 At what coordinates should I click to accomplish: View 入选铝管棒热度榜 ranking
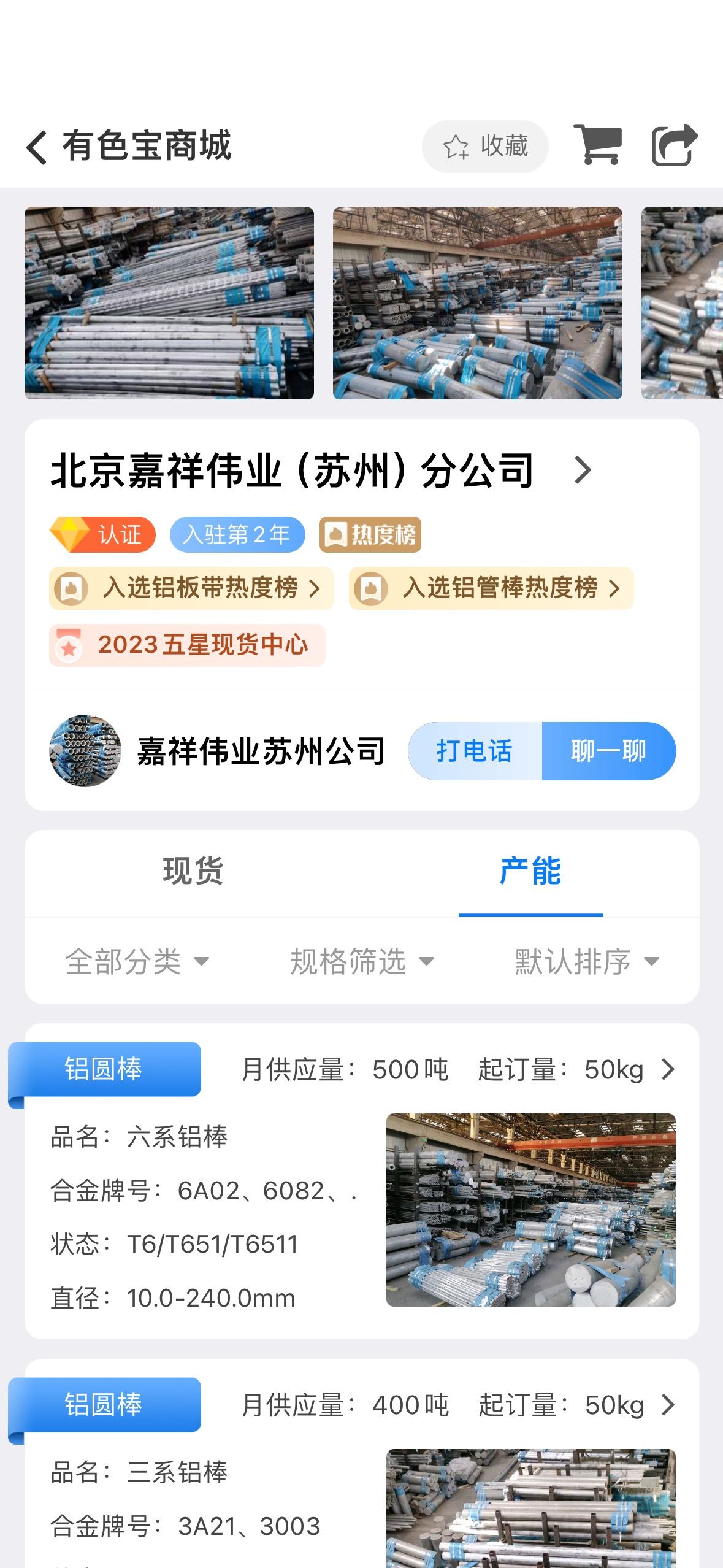click(491, 588)
